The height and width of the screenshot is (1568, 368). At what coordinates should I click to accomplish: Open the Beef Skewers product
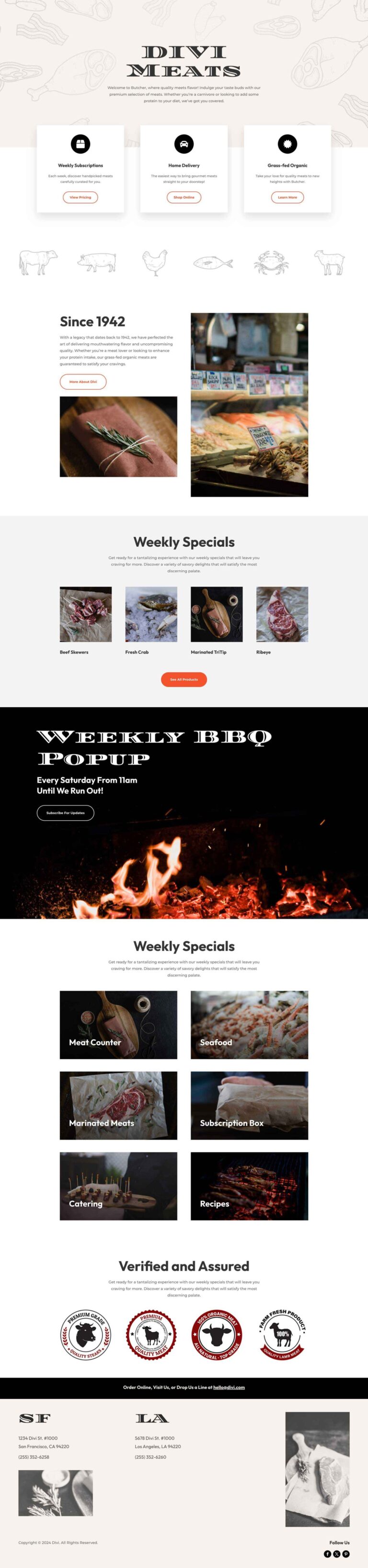(x=85, y=614)
